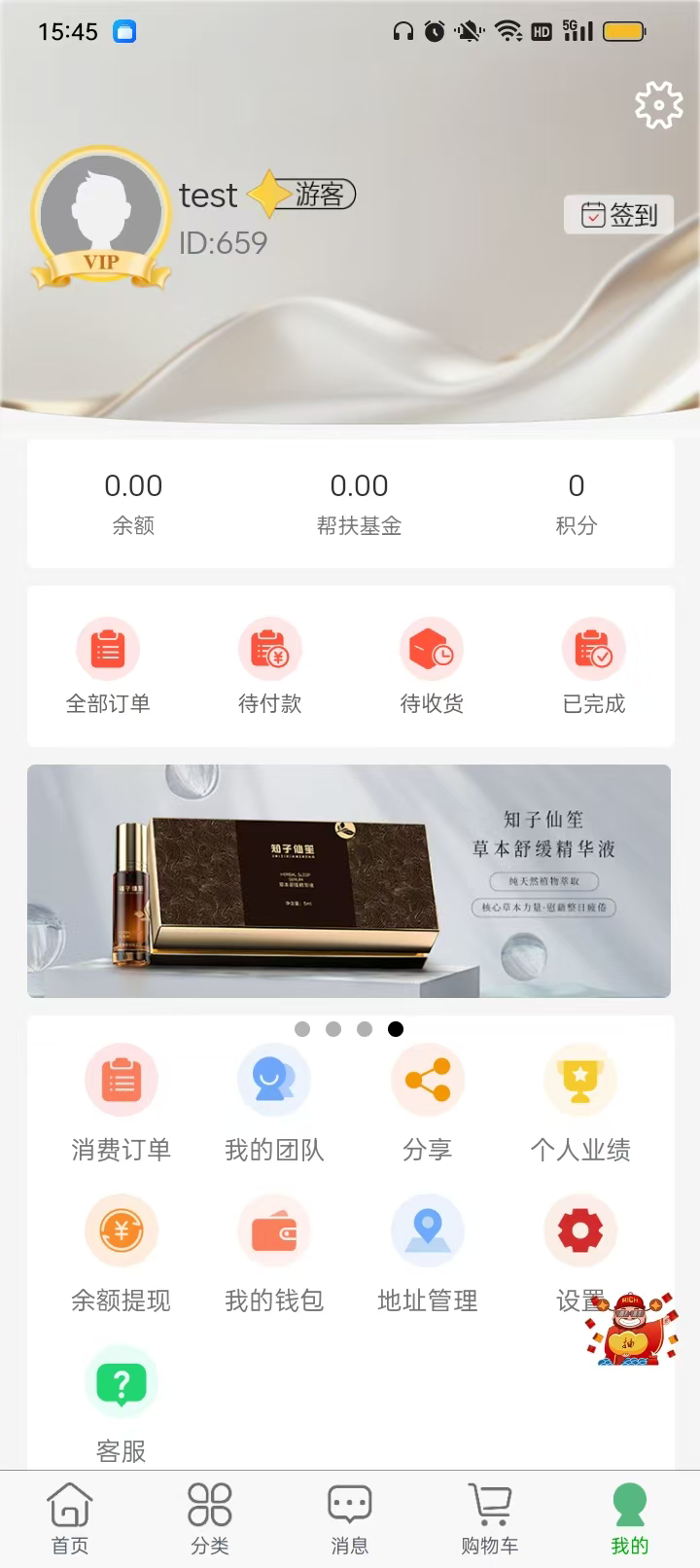Tap the 签到 check-in button
This screenshot has height=1568, width=700.
point(618,215)
